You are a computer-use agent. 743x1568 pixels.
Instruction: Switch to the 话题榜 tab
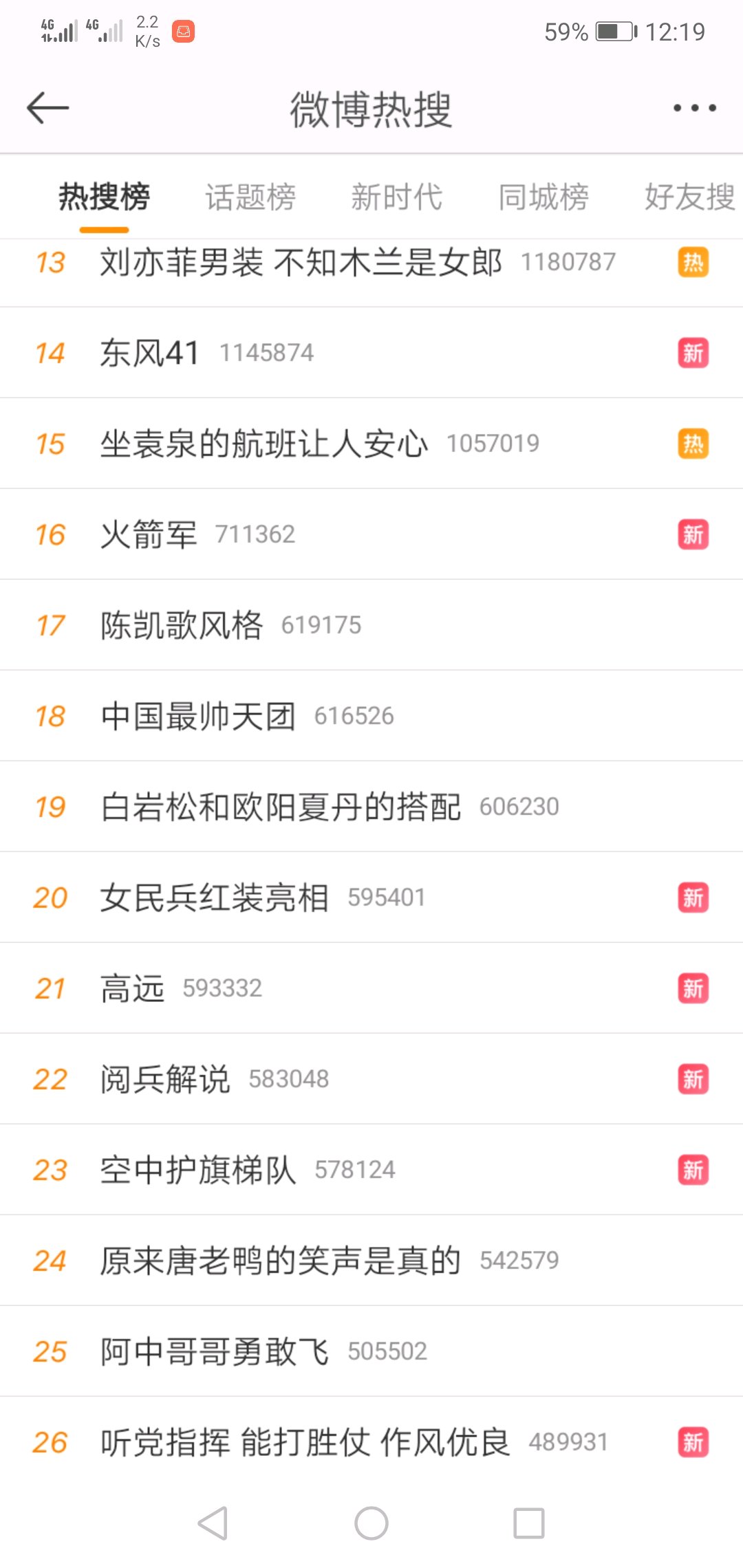coord(250,197)
